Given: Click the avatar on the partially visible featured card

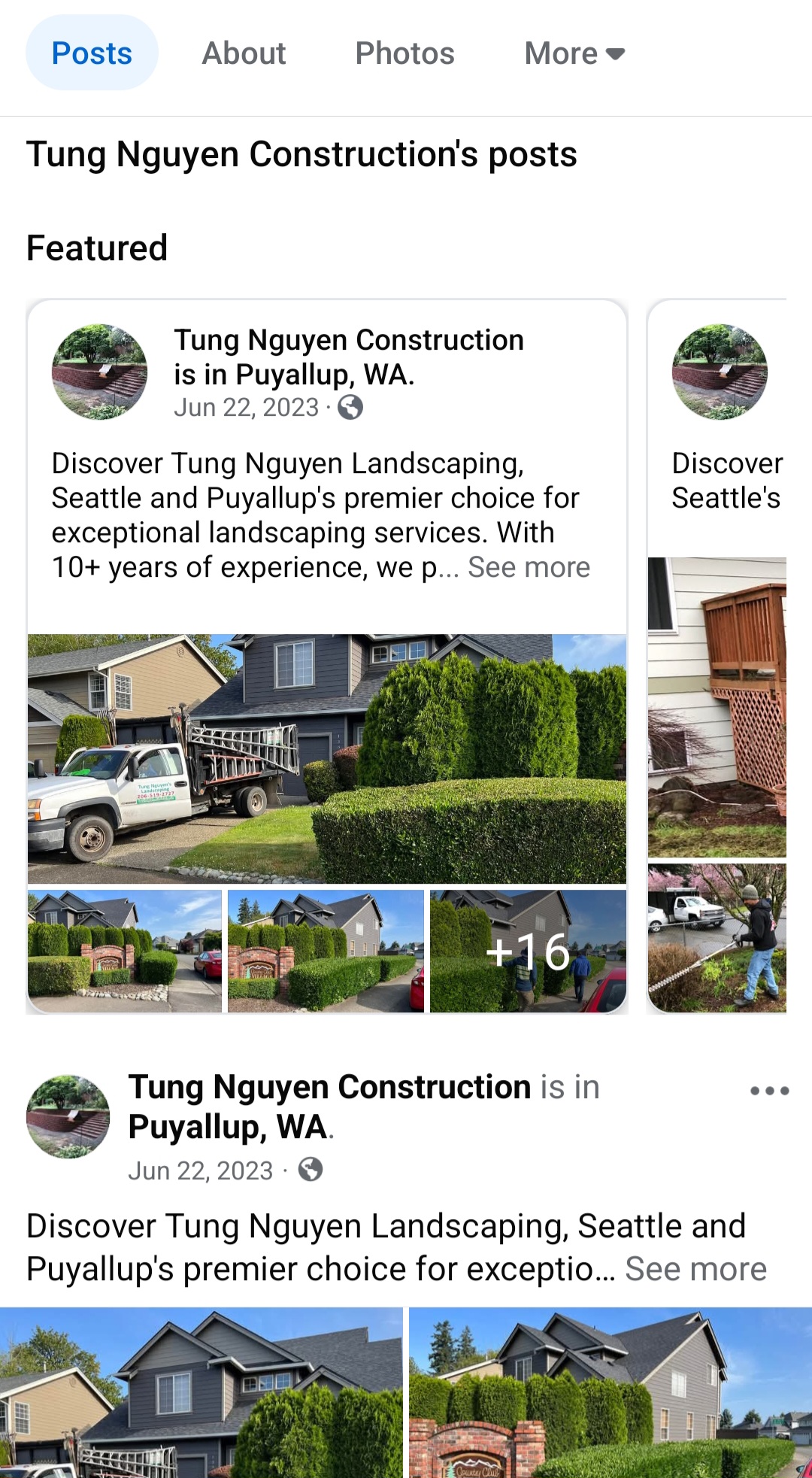Looking at the screenshot, I should point(720,372).
